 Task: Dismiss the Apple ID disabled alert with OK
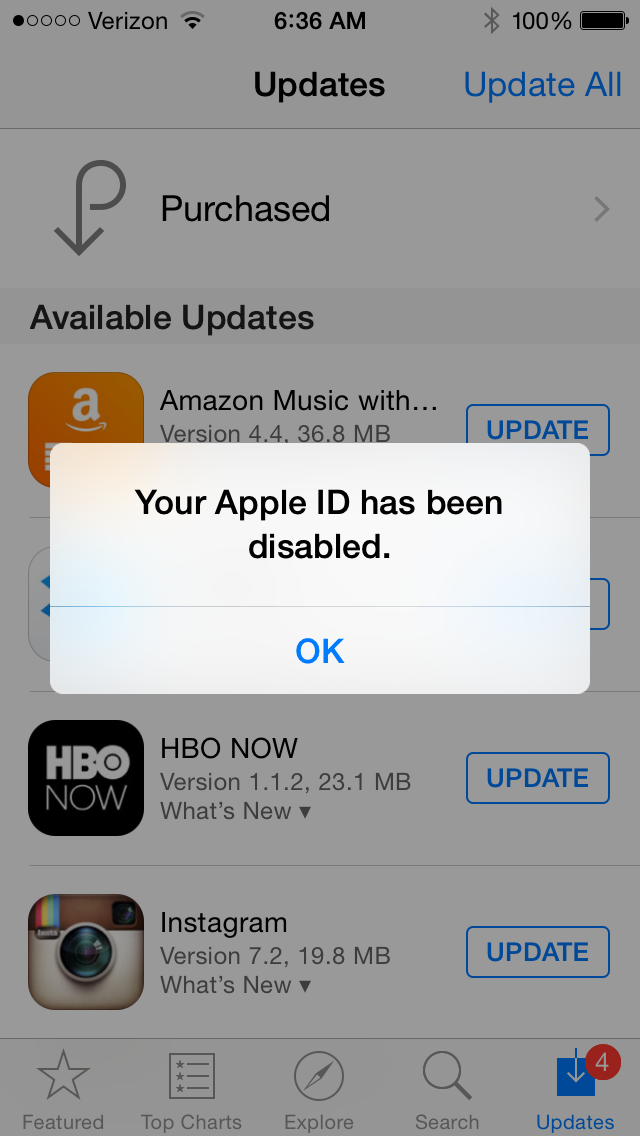point(320,651)
